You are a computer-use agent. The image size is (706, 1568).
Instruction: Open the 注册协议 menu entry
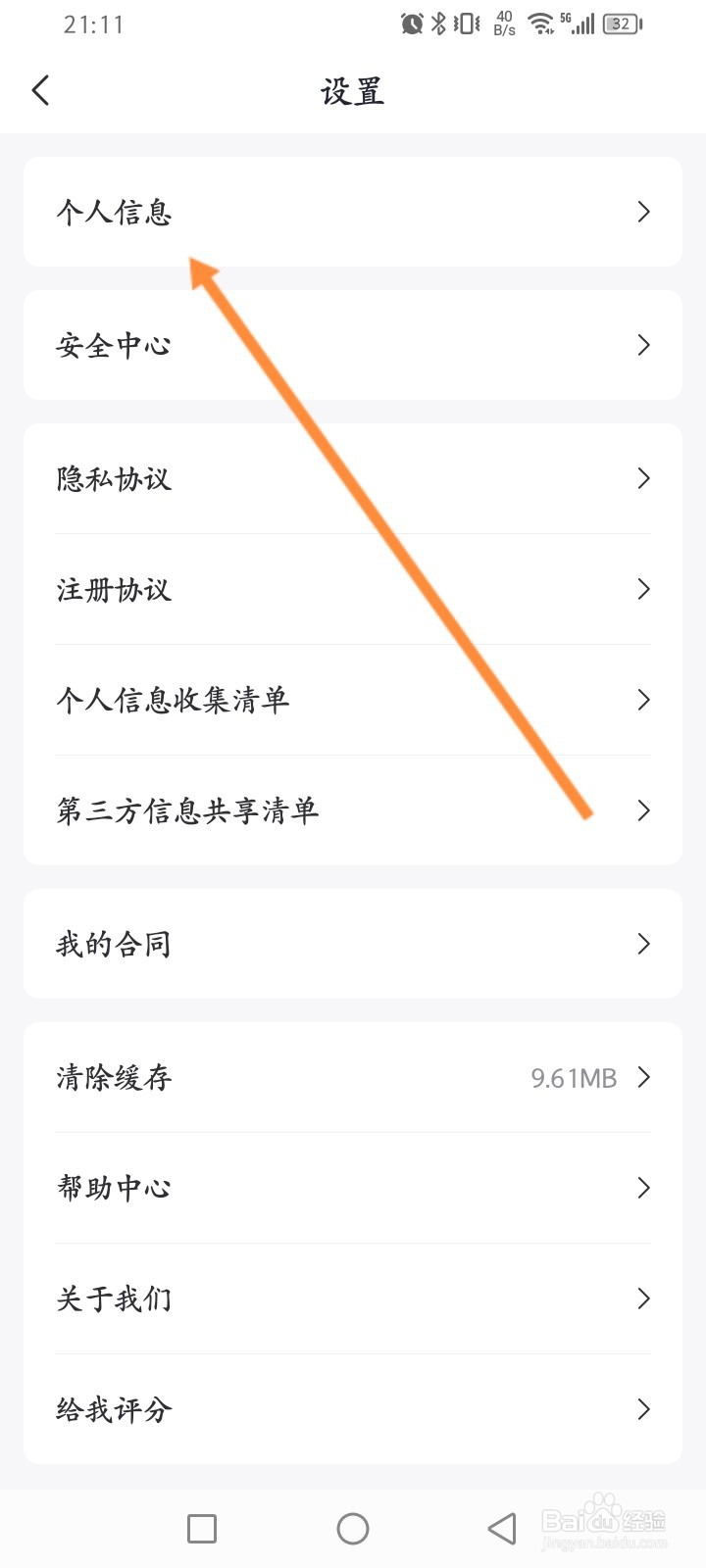click(353, 590)
